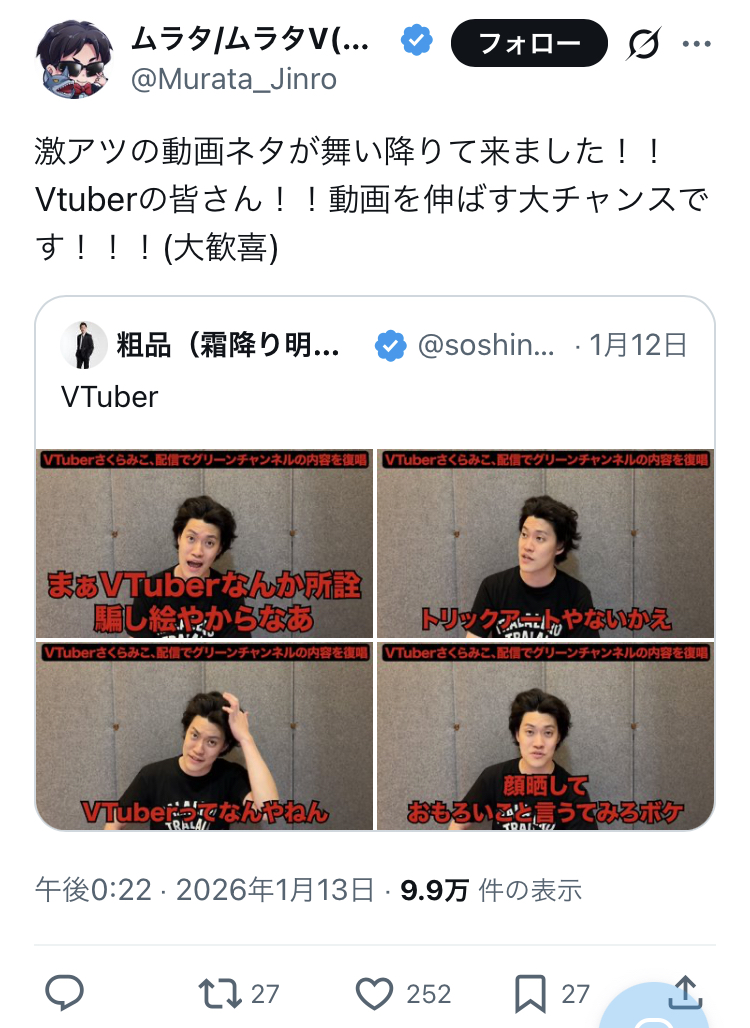
Task: Like this post with 252 likes
Action: (x=376, y=993)
